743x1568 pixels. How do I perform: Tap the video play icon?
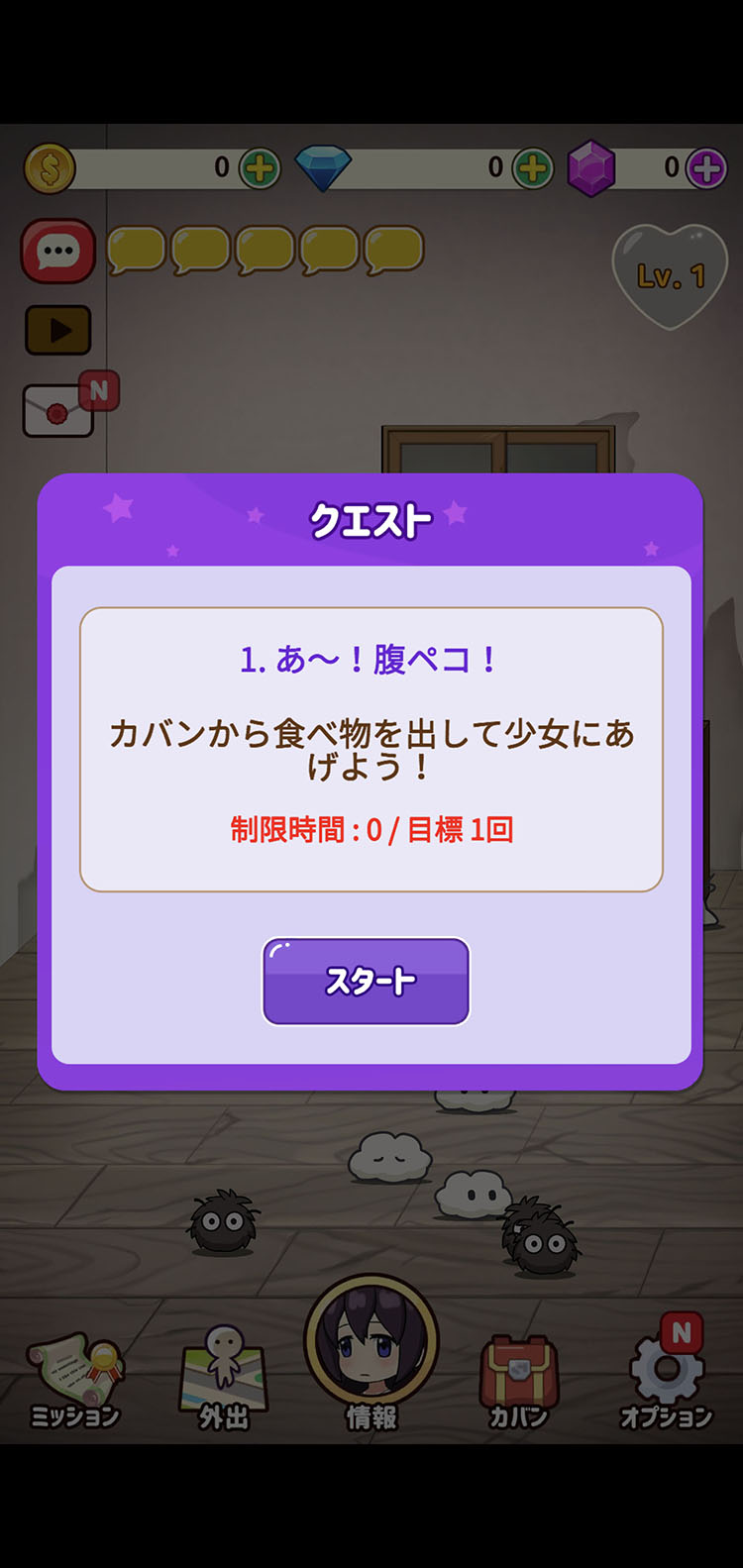(58, 330)
